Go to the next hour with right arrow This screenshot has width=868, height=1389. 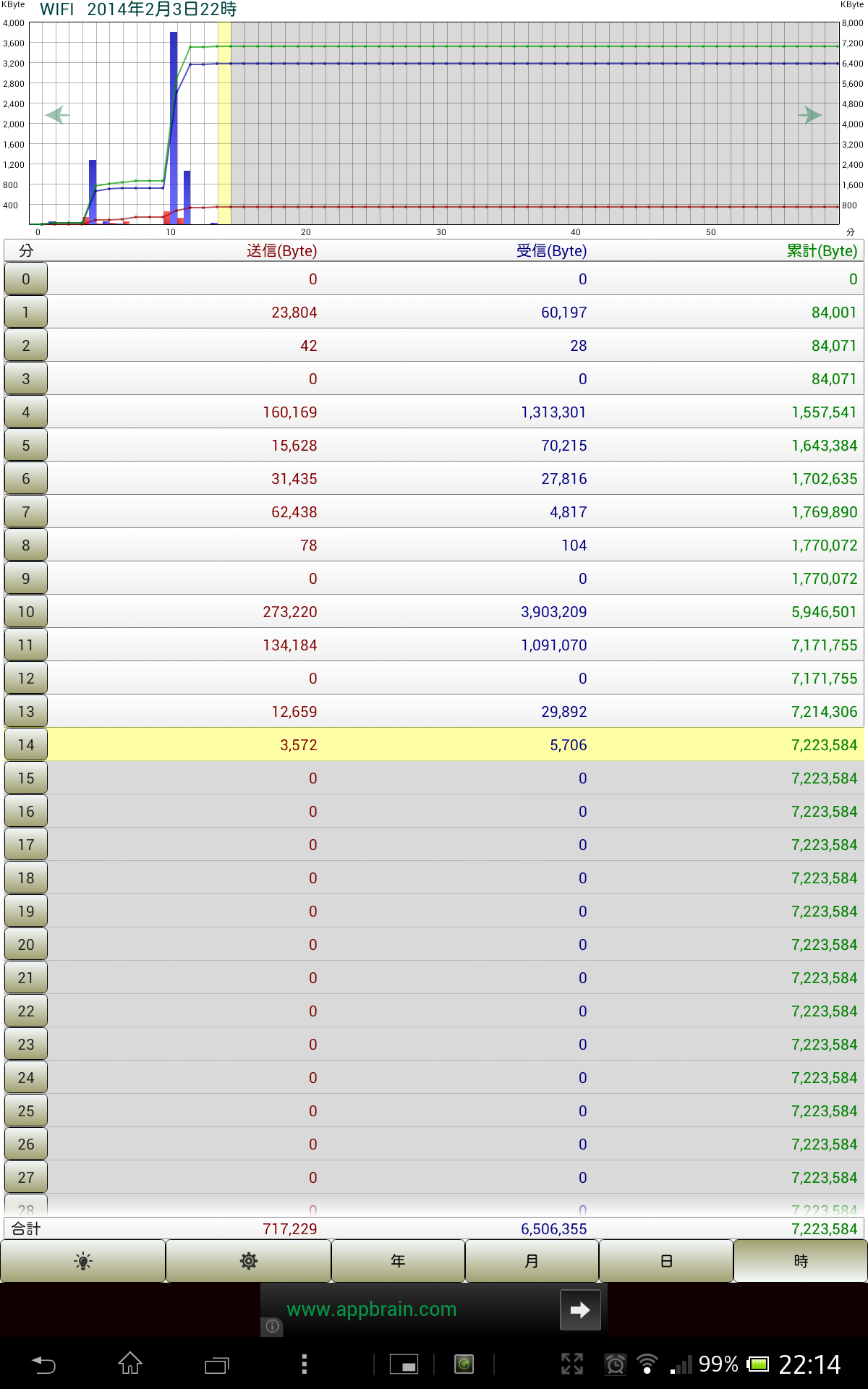point(810,115)
